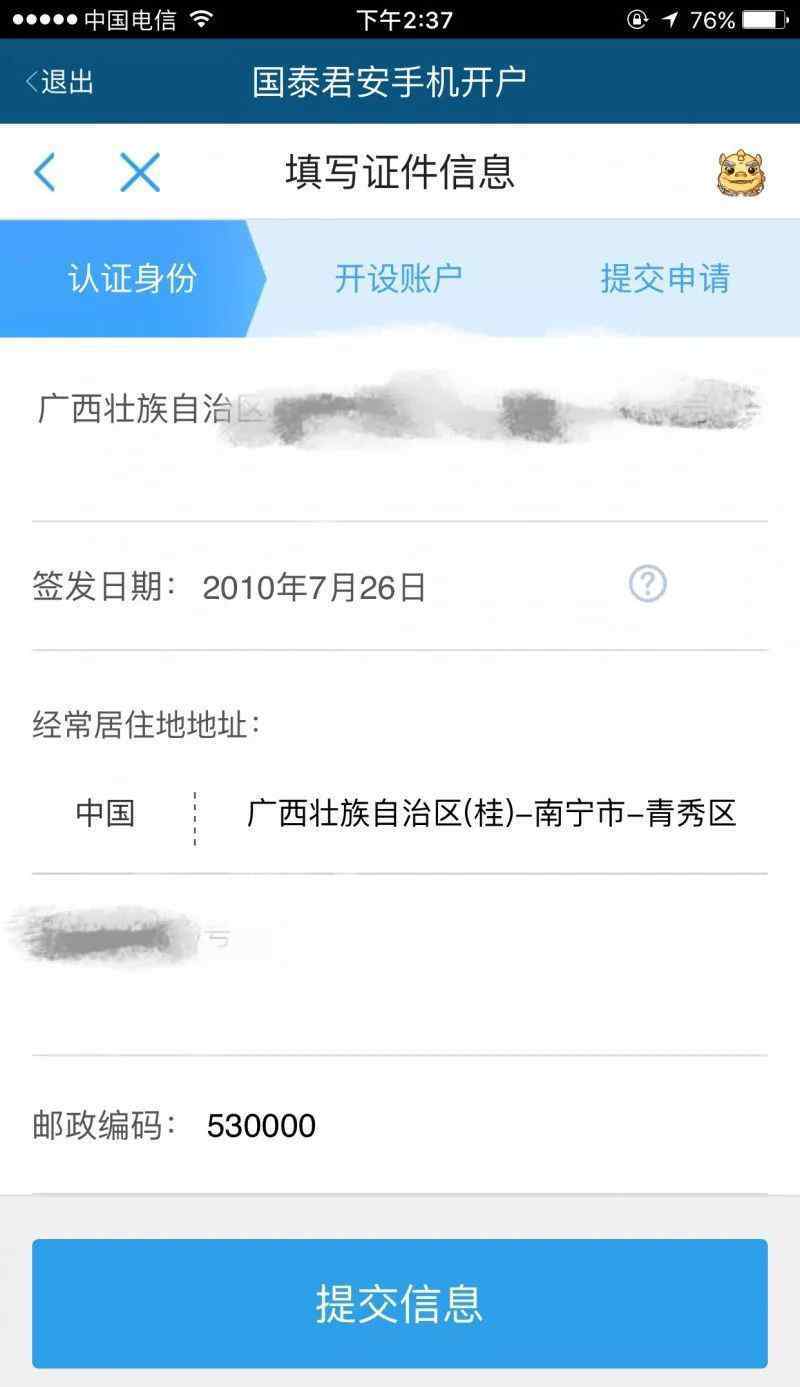Select the country 中国 picker

pos(105,813)
